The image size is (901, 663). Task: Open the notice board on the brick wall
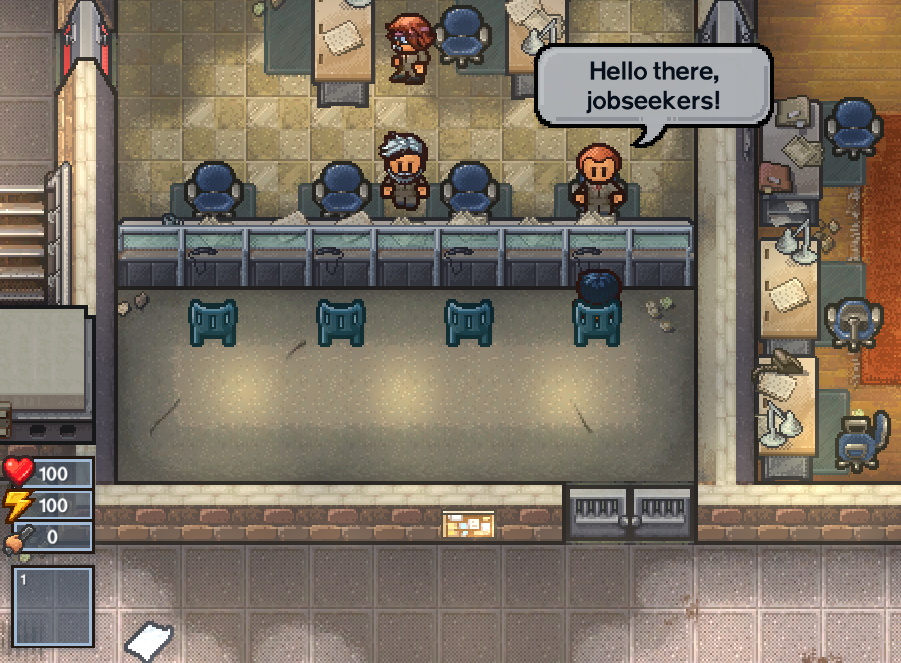(467, 523)
